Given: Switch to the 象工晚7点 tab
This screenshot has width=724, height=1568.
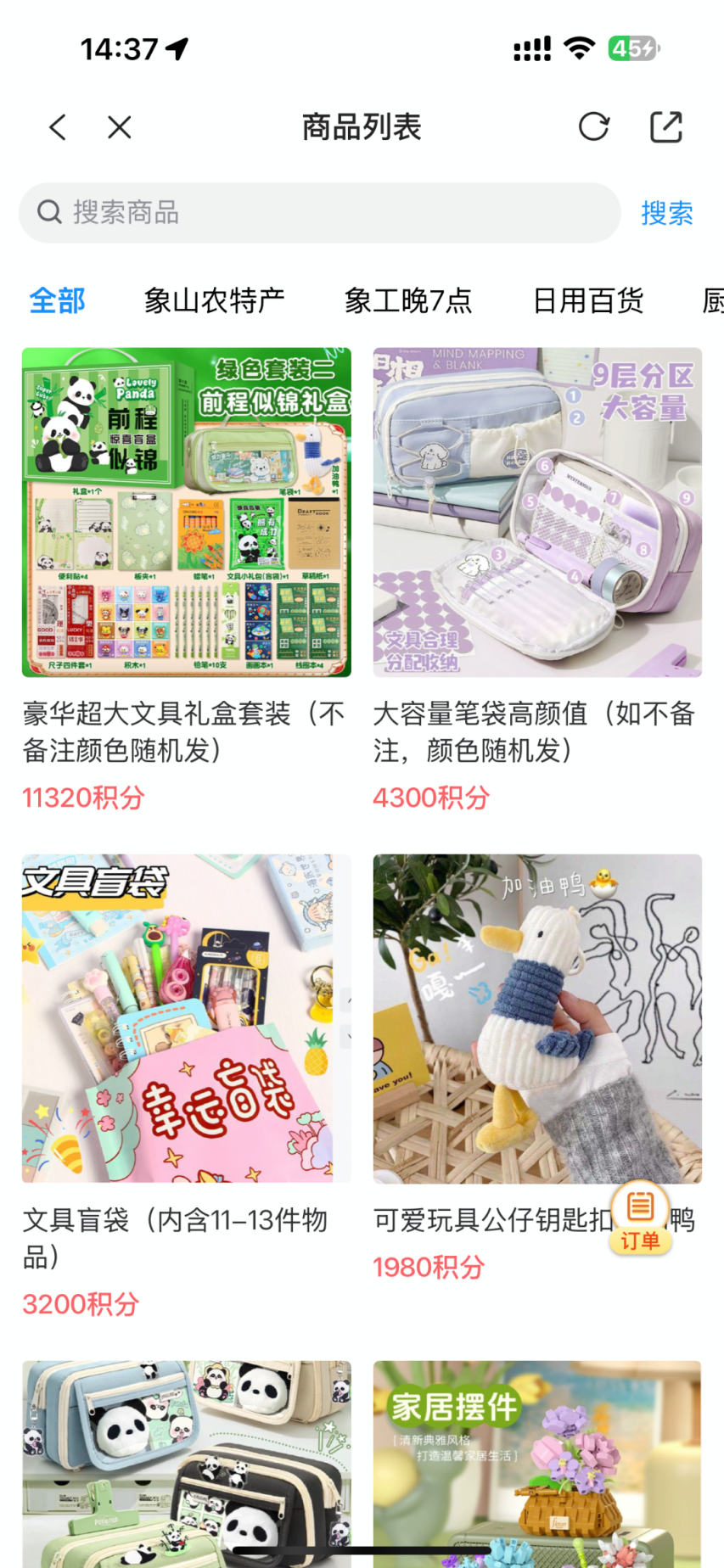Looking at the screenshot, I should [x=407, y=300].
